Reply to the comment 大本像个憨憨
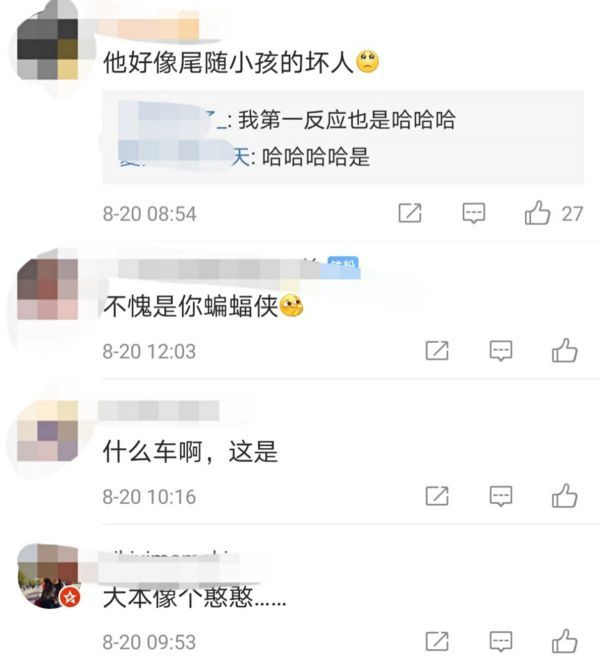The height and width of the screenshot is (656, 600). click(501, 641)
